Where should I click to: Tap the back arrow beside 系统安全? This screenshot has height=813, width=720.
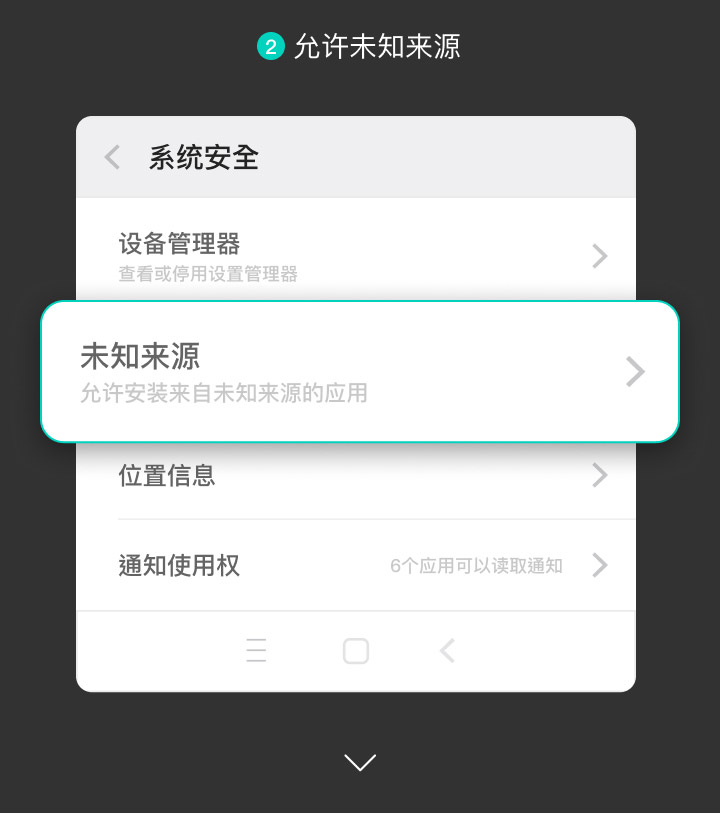111,157
